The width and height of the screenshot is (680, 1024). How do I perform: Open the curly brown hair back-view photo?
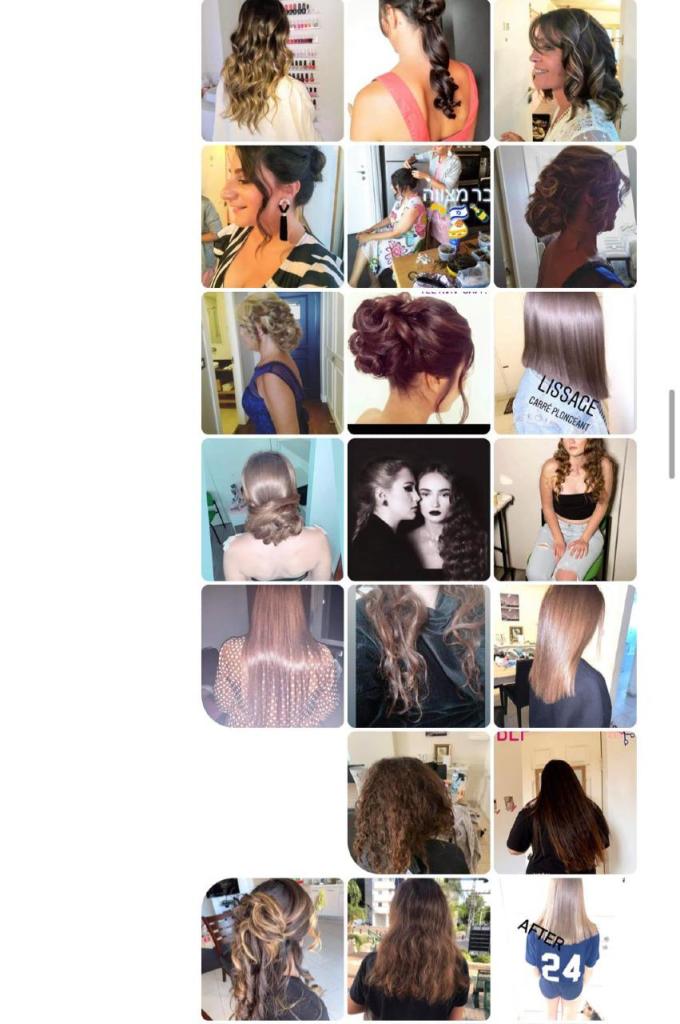click(418, 802)
